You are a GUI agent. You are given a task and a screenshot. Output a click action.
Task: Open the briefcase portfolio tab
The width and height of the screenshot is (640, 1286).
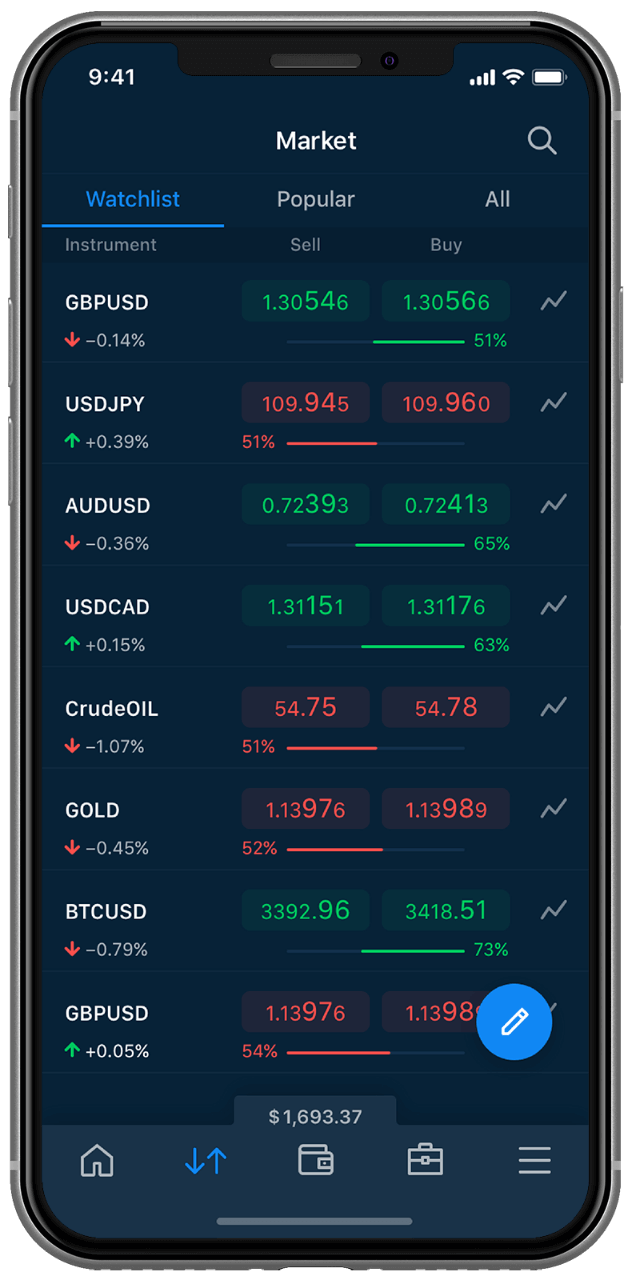coord(425,1160)
